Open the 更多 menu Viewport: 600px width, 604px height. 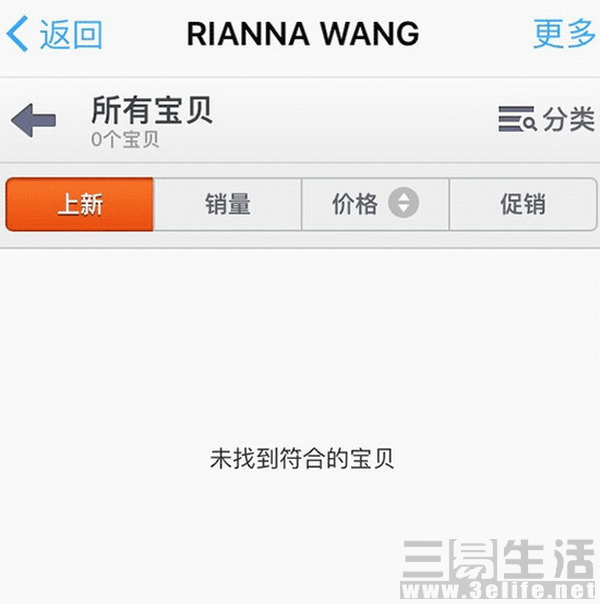coord(563,34)
